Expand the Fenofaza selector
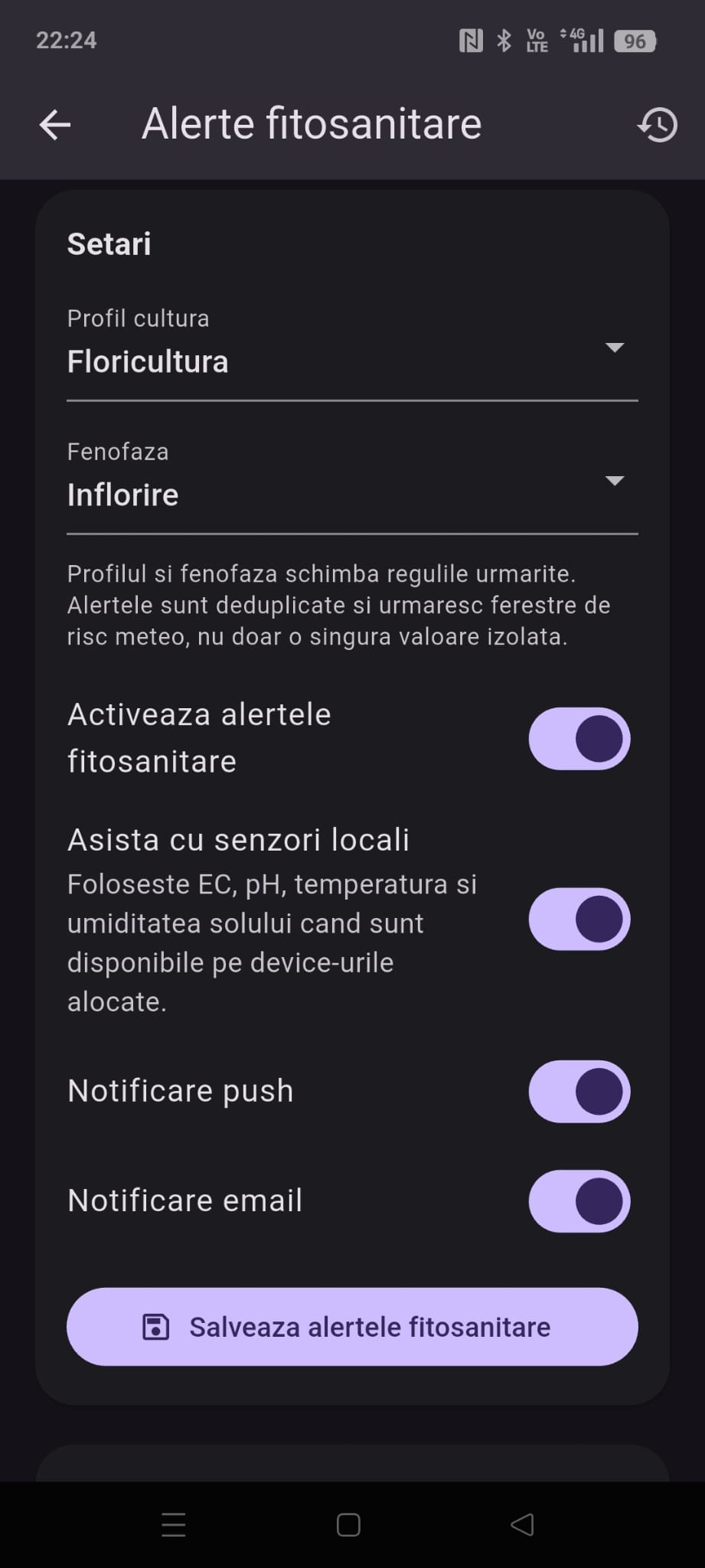Screen dimensions: 705x1568 [x=616, y=482]
